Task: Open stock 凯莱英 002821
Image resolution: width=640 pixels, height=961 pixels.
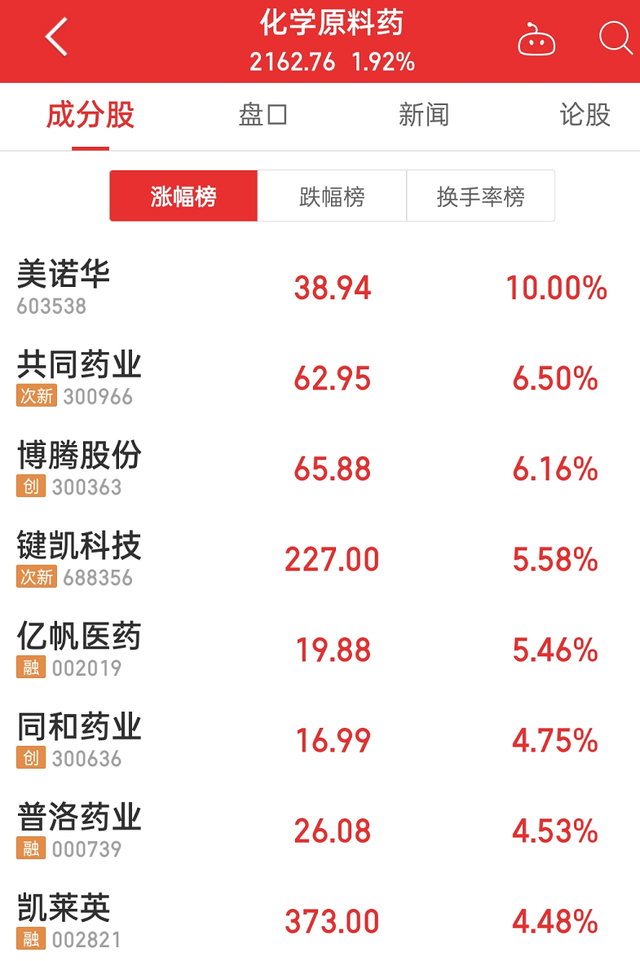Action: tap(320, 921)
